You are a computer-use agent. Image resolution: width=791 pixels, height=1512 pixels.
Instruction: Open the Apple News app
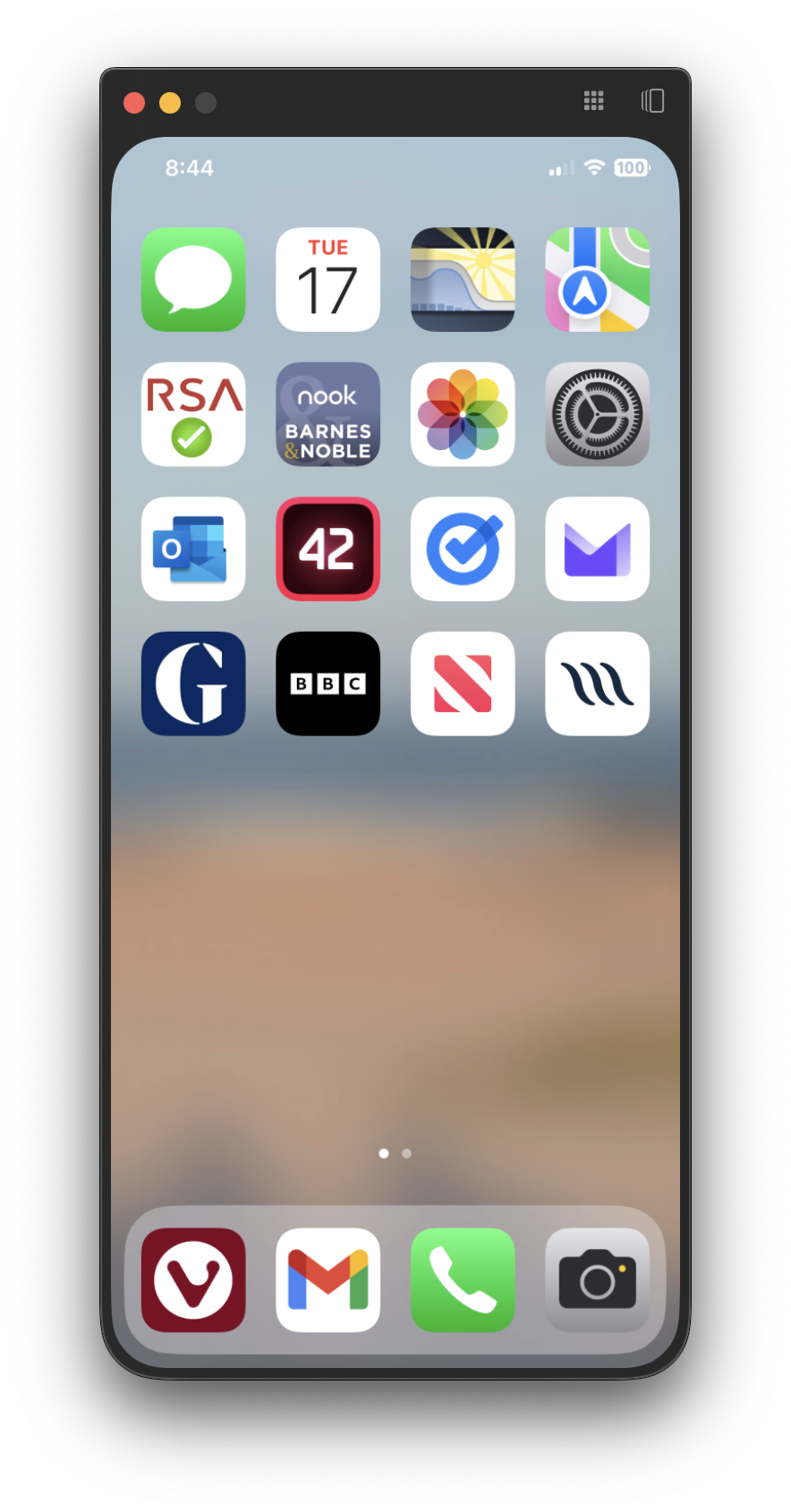(x=463, y=684)
